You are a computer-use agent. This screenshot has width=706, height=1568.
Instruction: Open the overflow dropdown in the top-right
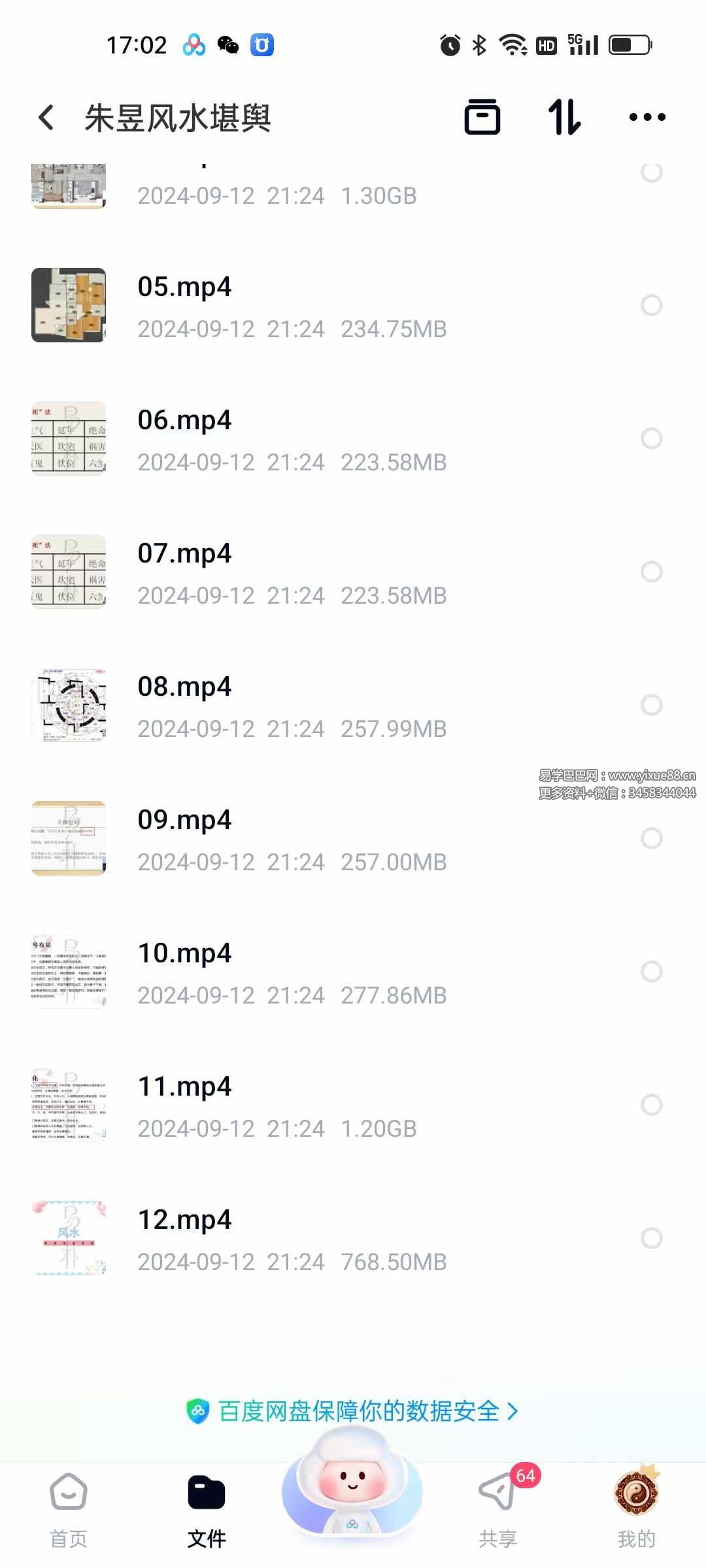[x=646, y=118]
